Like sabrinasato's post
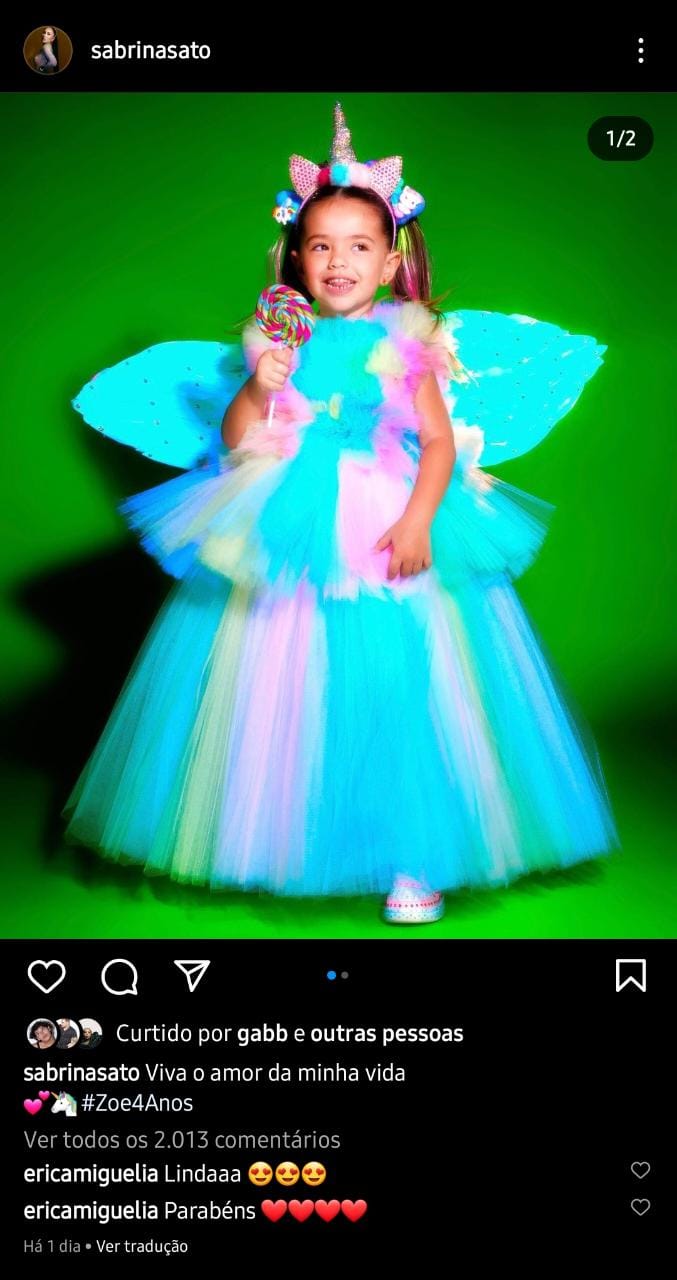 [46, 976]
